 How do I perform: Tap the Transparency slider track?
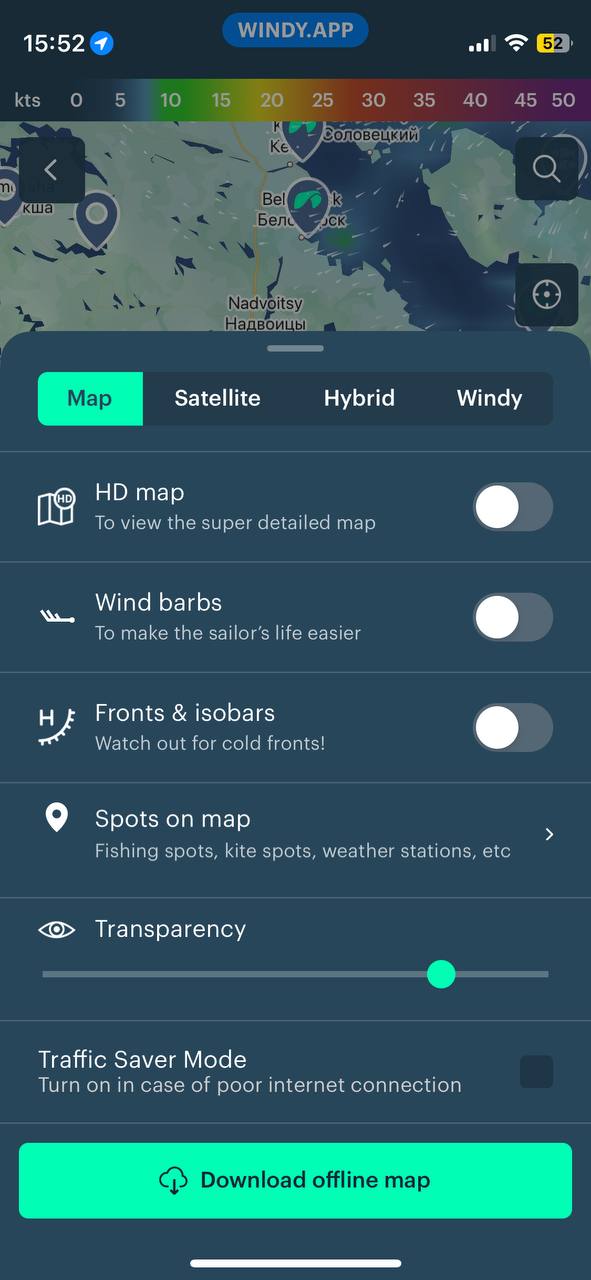[x=295, y=974]
